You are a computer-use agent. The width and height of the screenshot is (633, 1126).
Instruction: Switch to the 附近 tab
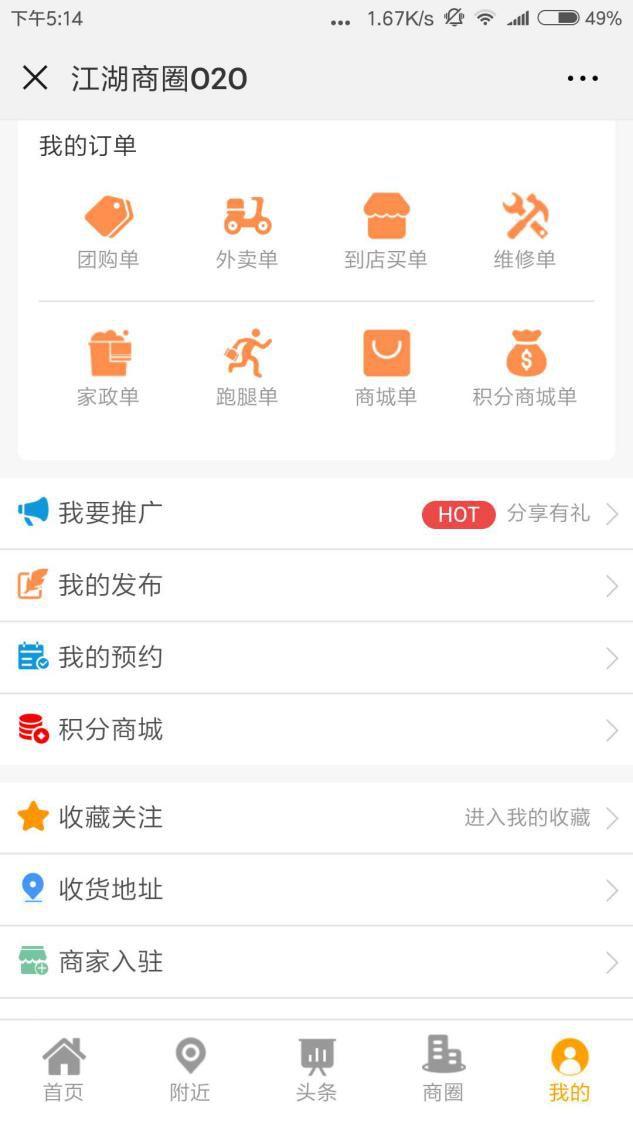pos(190,1070)
